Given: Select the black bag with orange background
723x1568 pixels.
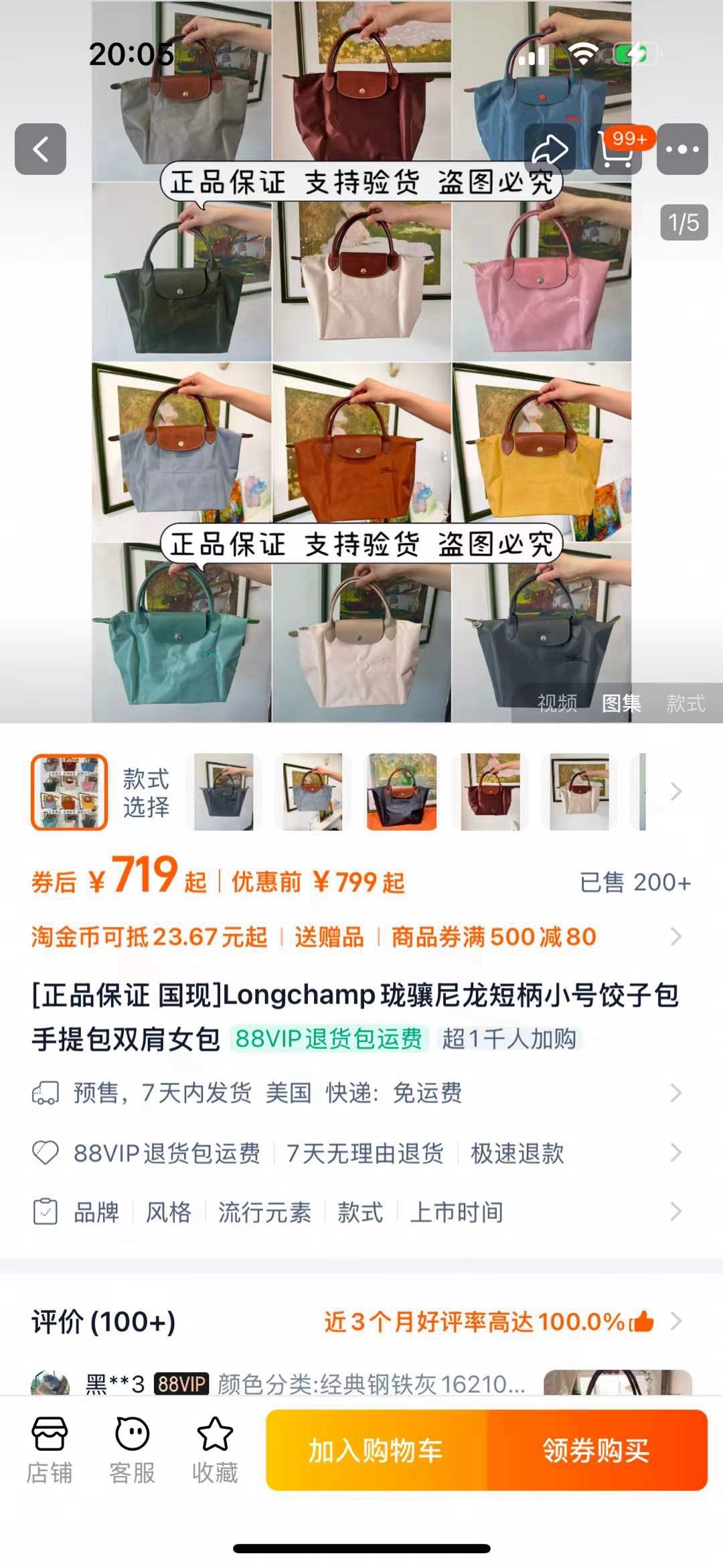Looking at the screenshot, I should [x=402, y=792].
